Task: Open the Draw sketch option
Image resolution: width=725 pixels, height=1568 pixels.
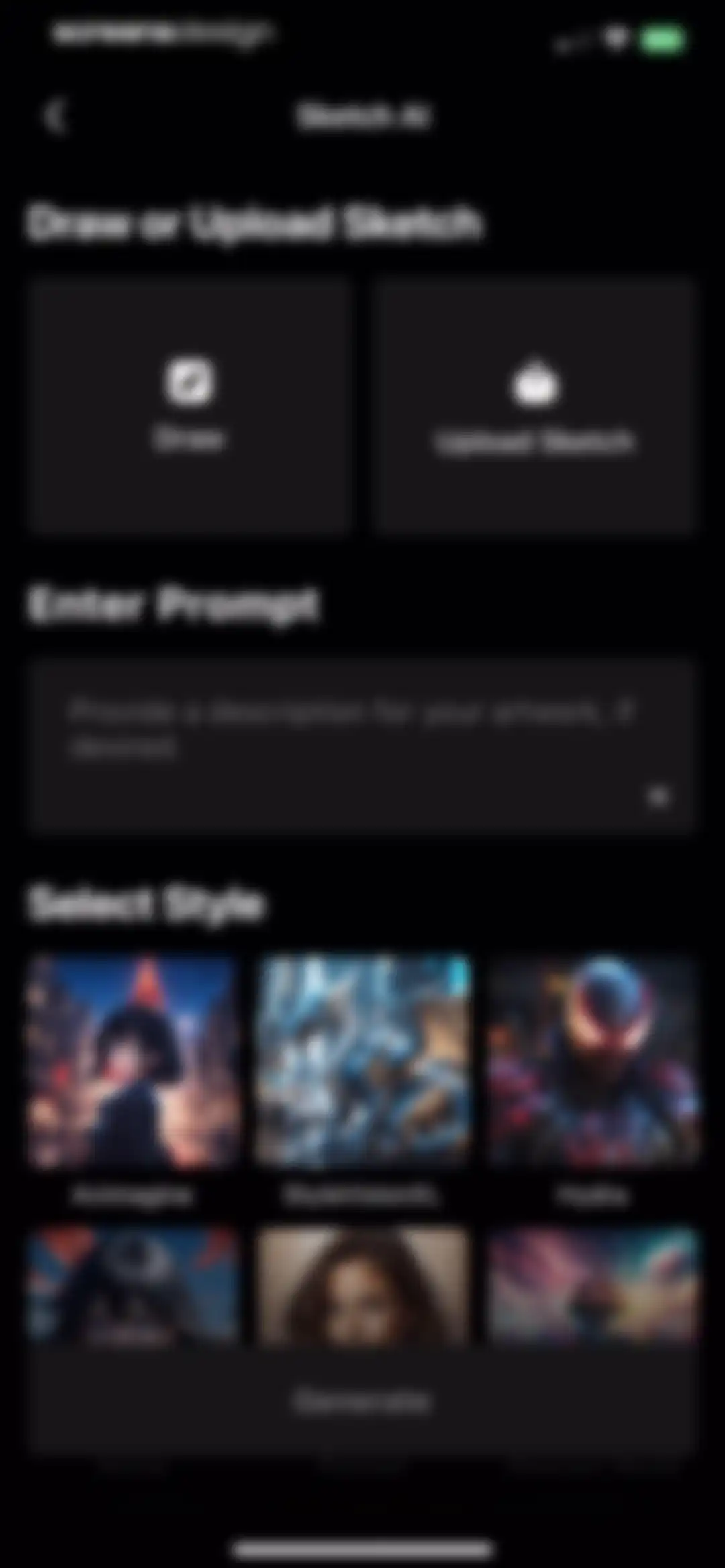Action: coord(189,405)
